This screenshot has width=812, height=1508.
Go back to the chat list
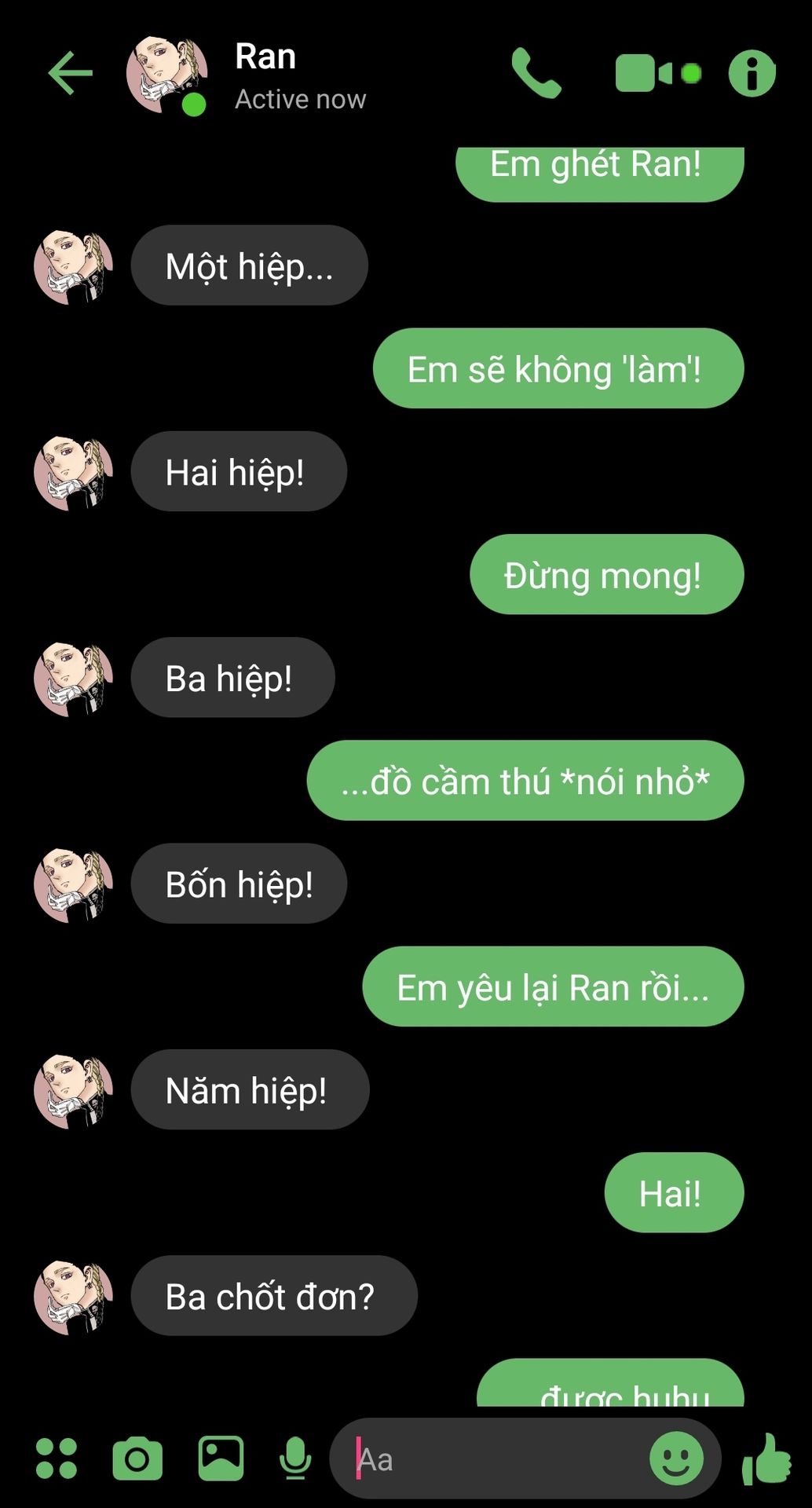click(70, 73)
